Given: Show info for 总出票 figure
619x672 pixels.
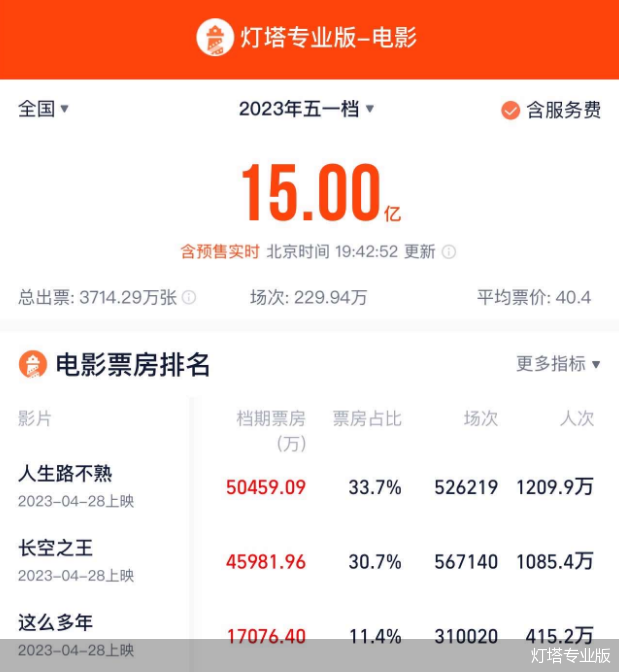Looking at the screenshot, I should pos(189,298).
